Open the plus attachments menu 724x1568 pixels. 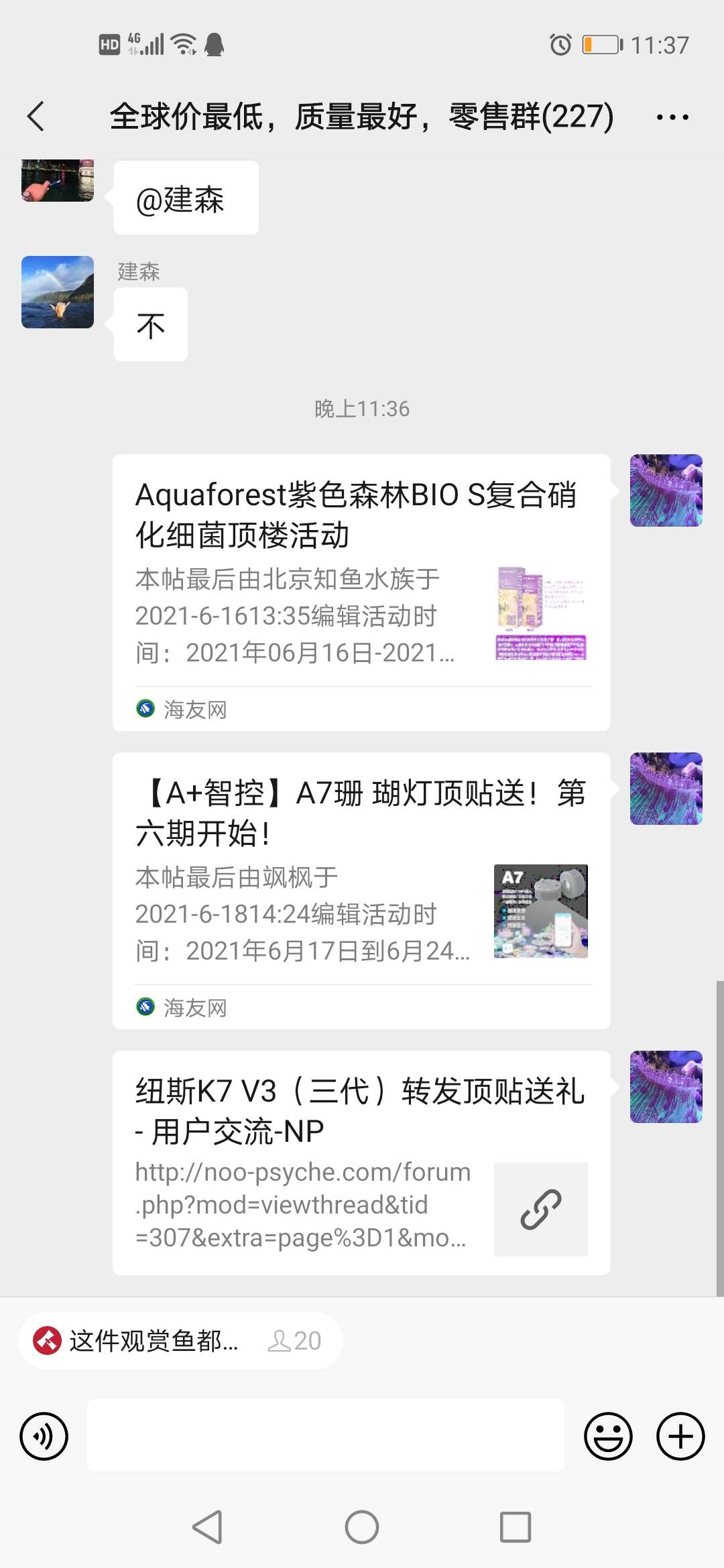(680, 1436)
